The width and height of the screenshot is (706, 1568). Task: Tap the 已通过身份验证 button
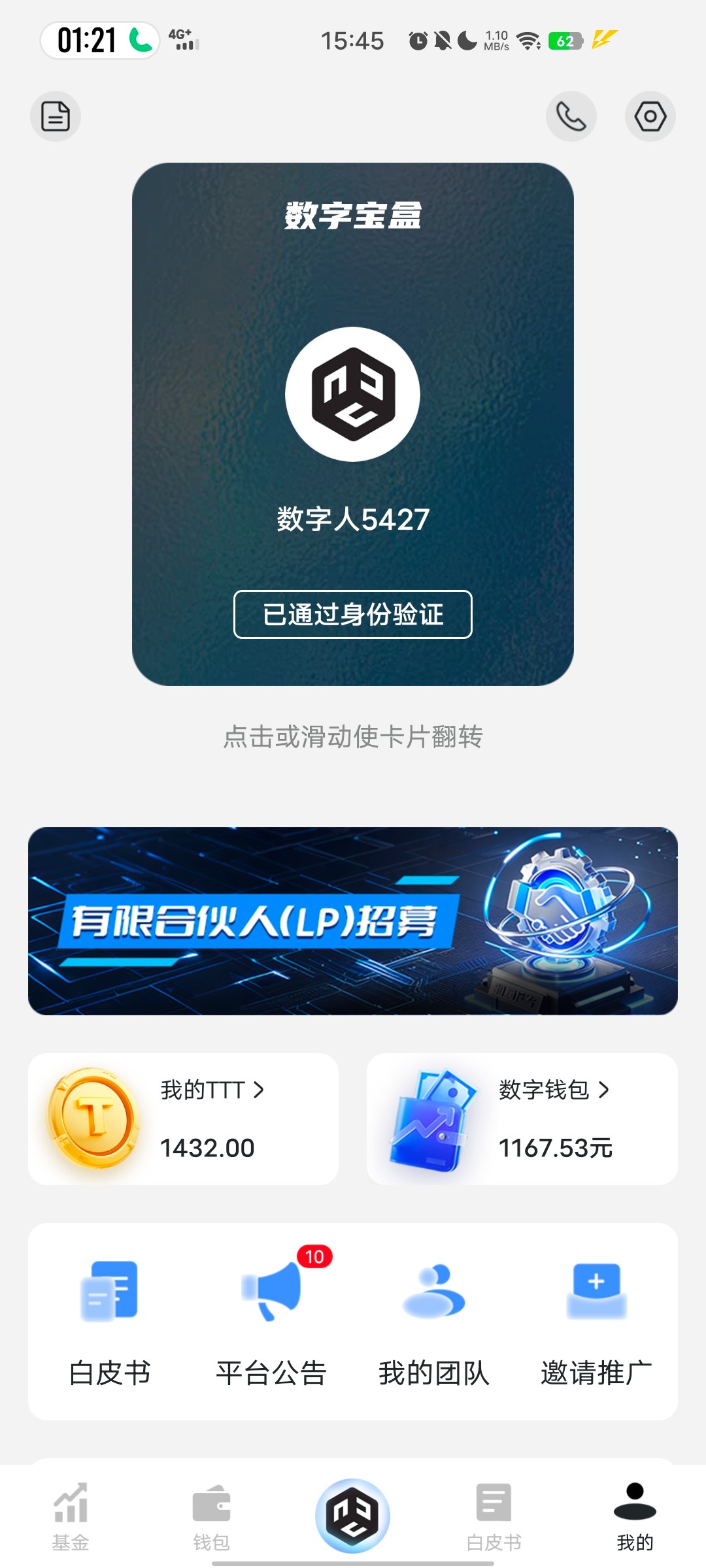pyautogui.click(x=353, y=614)
